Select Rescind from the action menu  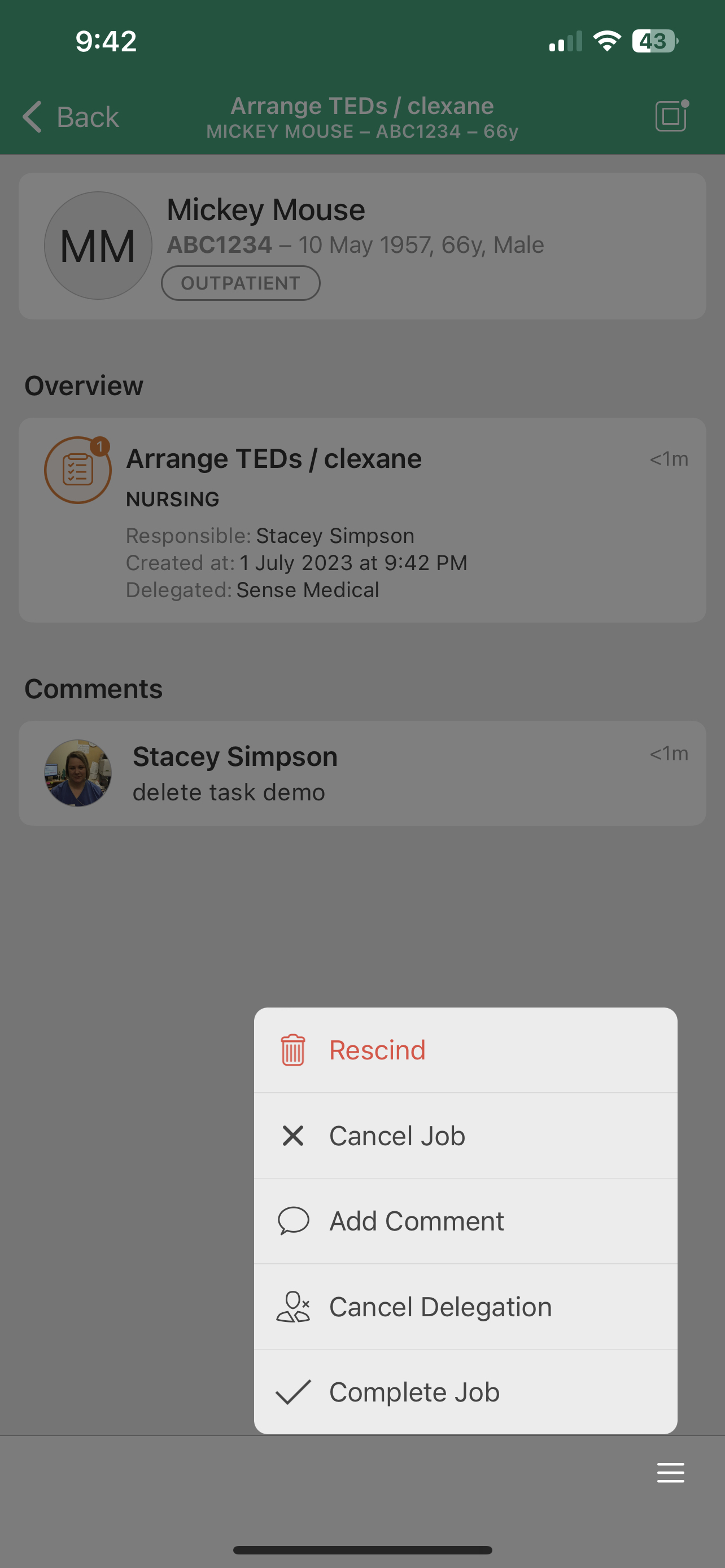[465, 1050]
